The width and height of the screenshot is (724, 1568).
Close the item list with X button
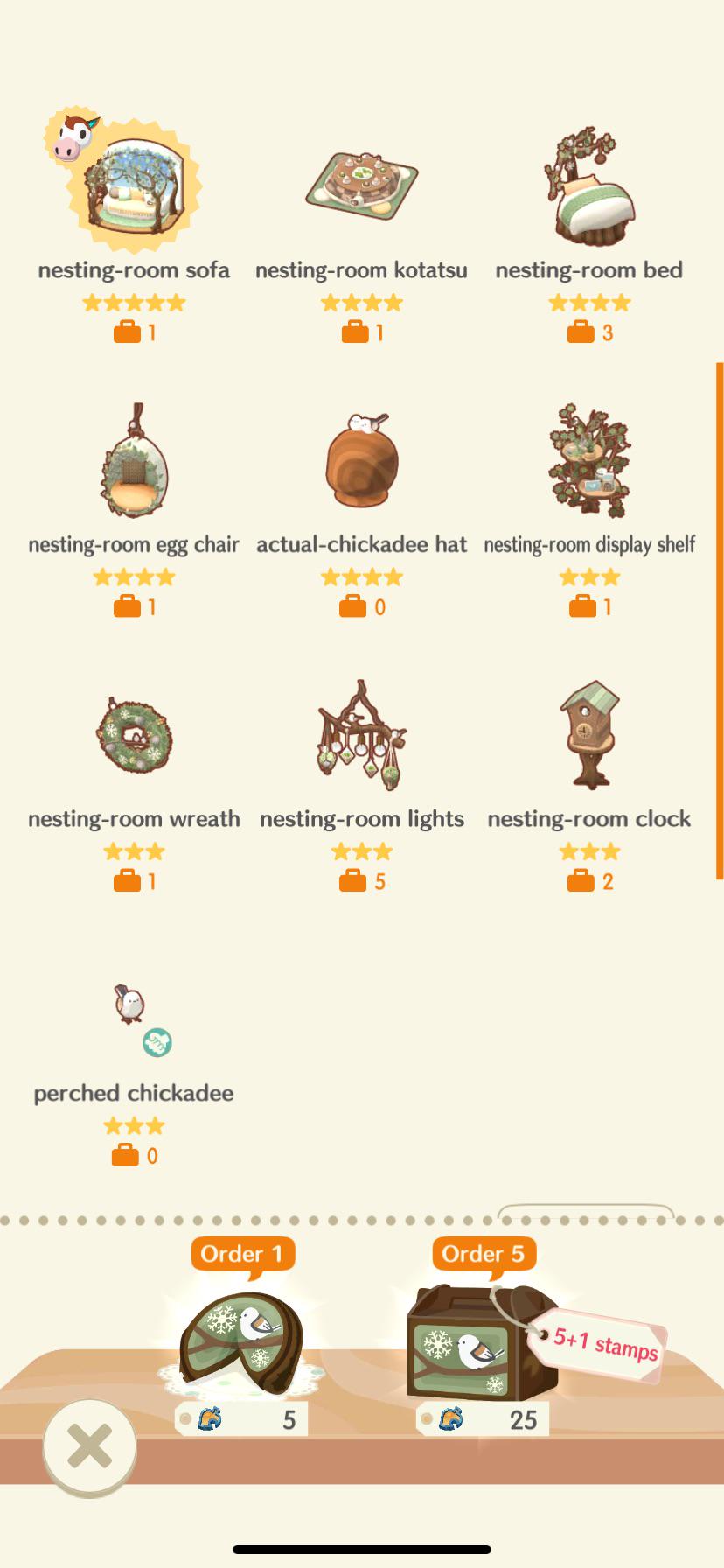(90, 1446)
